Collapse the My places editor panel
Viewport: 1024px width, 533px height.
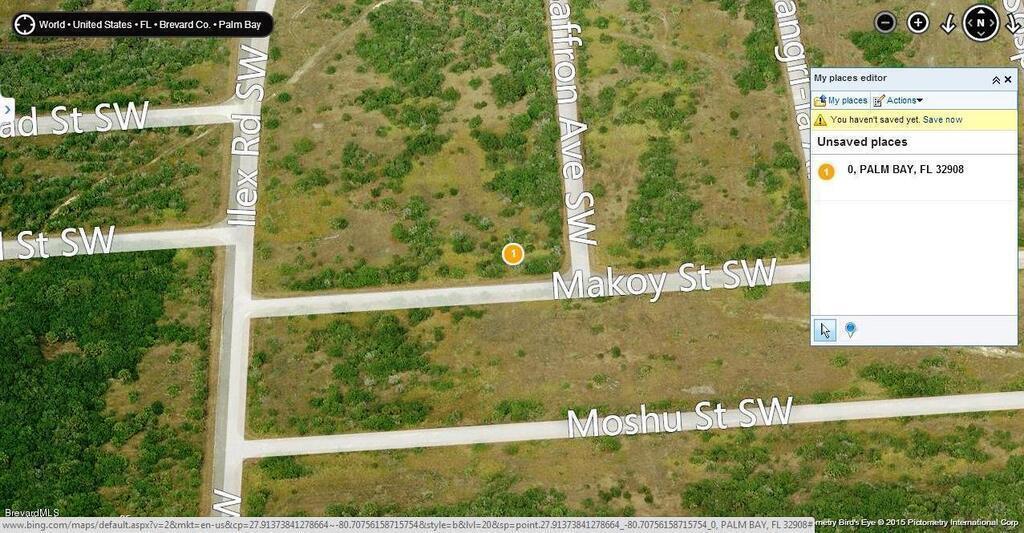(995, 79)
